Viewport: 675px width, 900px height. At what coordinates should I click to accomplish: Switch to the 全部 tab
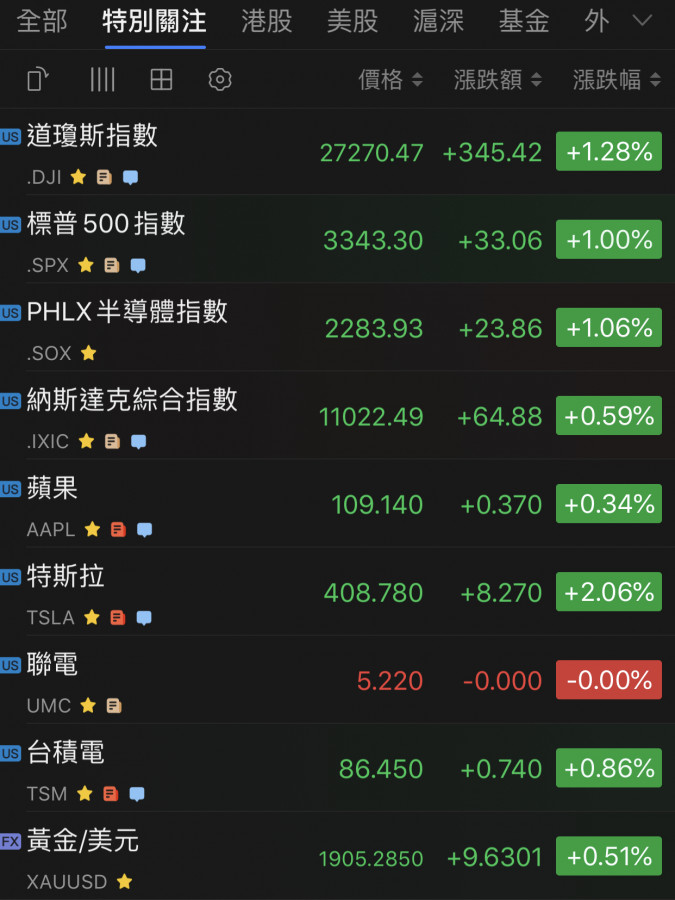42,21
